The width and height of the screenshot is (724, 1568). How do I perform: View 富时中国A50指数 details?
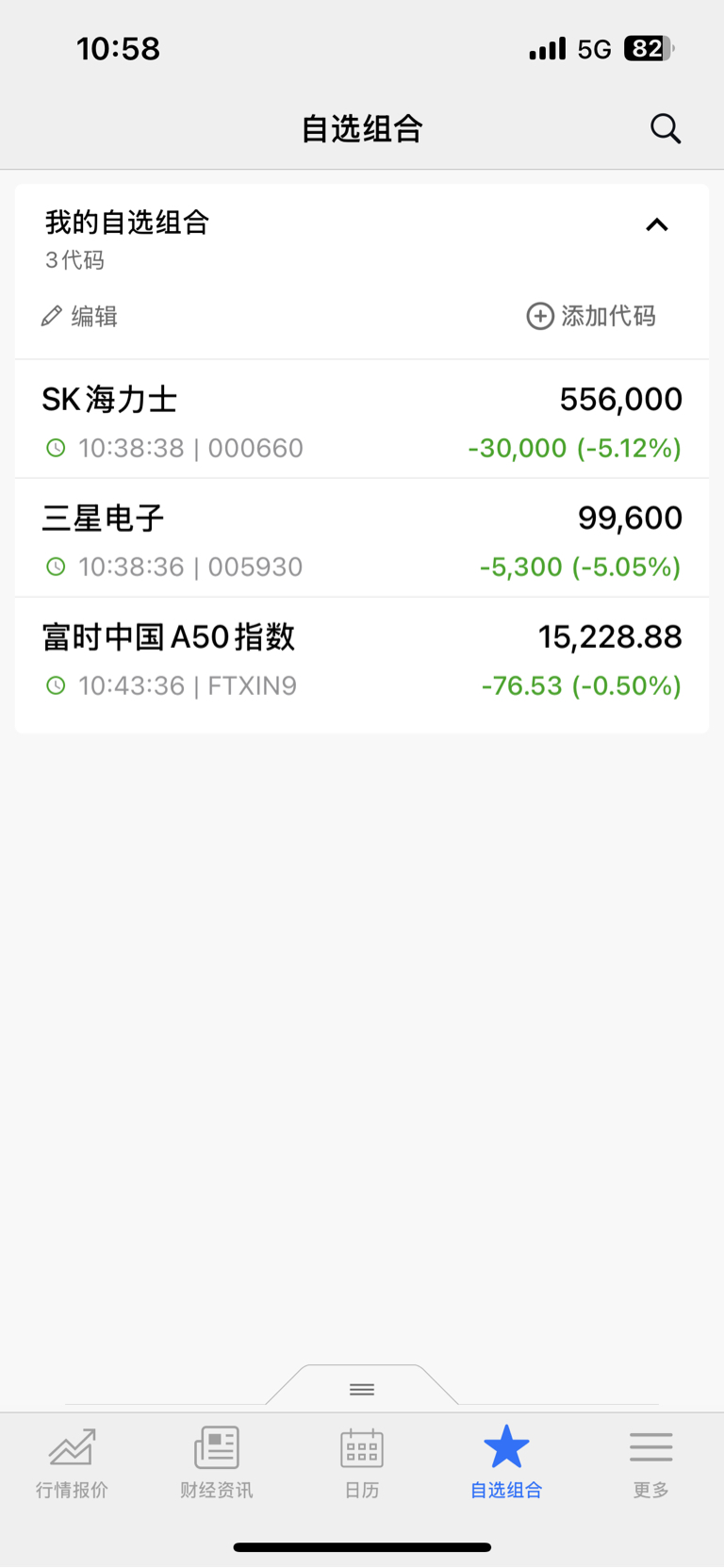click(x=362, y=659)
